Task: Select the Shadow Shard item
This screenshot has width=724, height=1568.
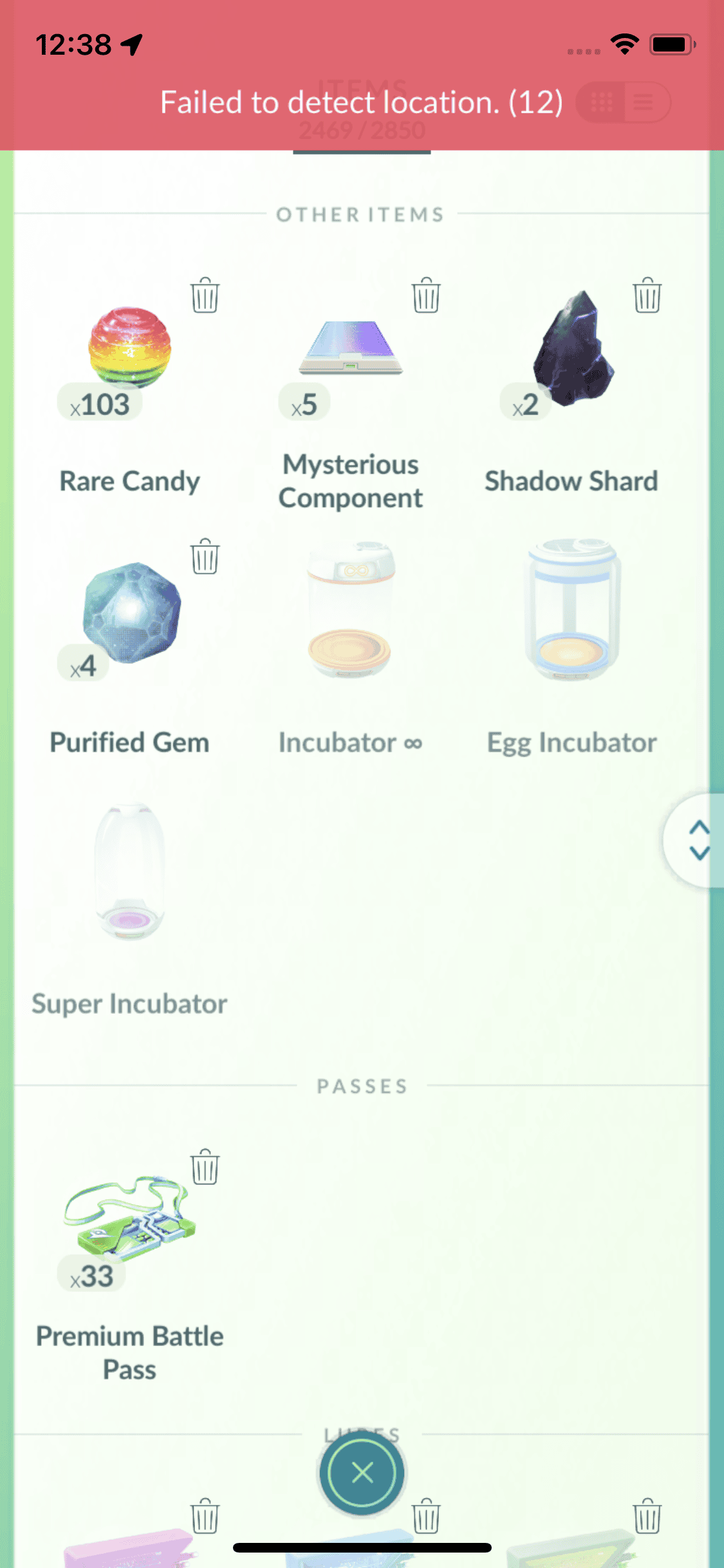Action: click(x=572, y=348)
